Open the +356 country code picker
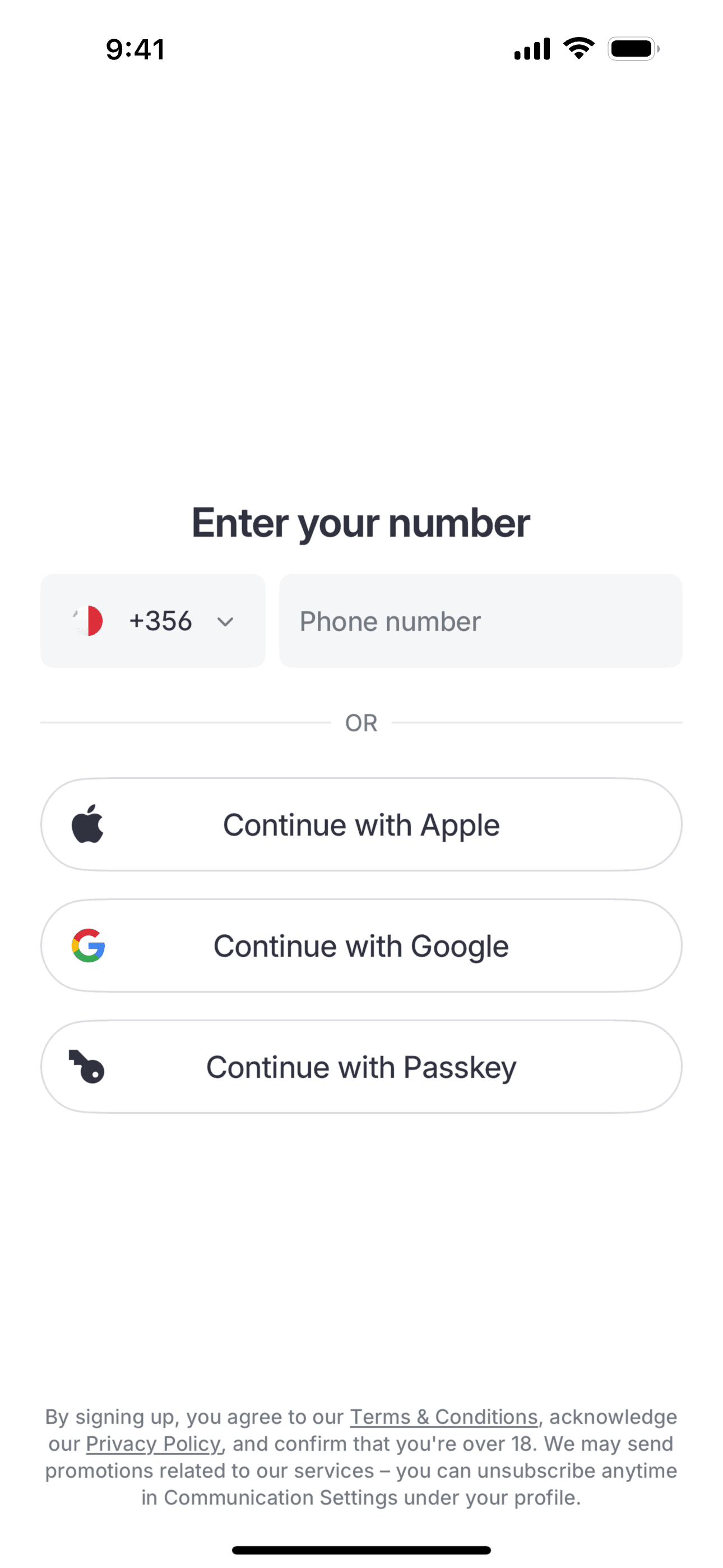Image resolution: width=723 pixels, height=1568 pixels. [153, 621]
